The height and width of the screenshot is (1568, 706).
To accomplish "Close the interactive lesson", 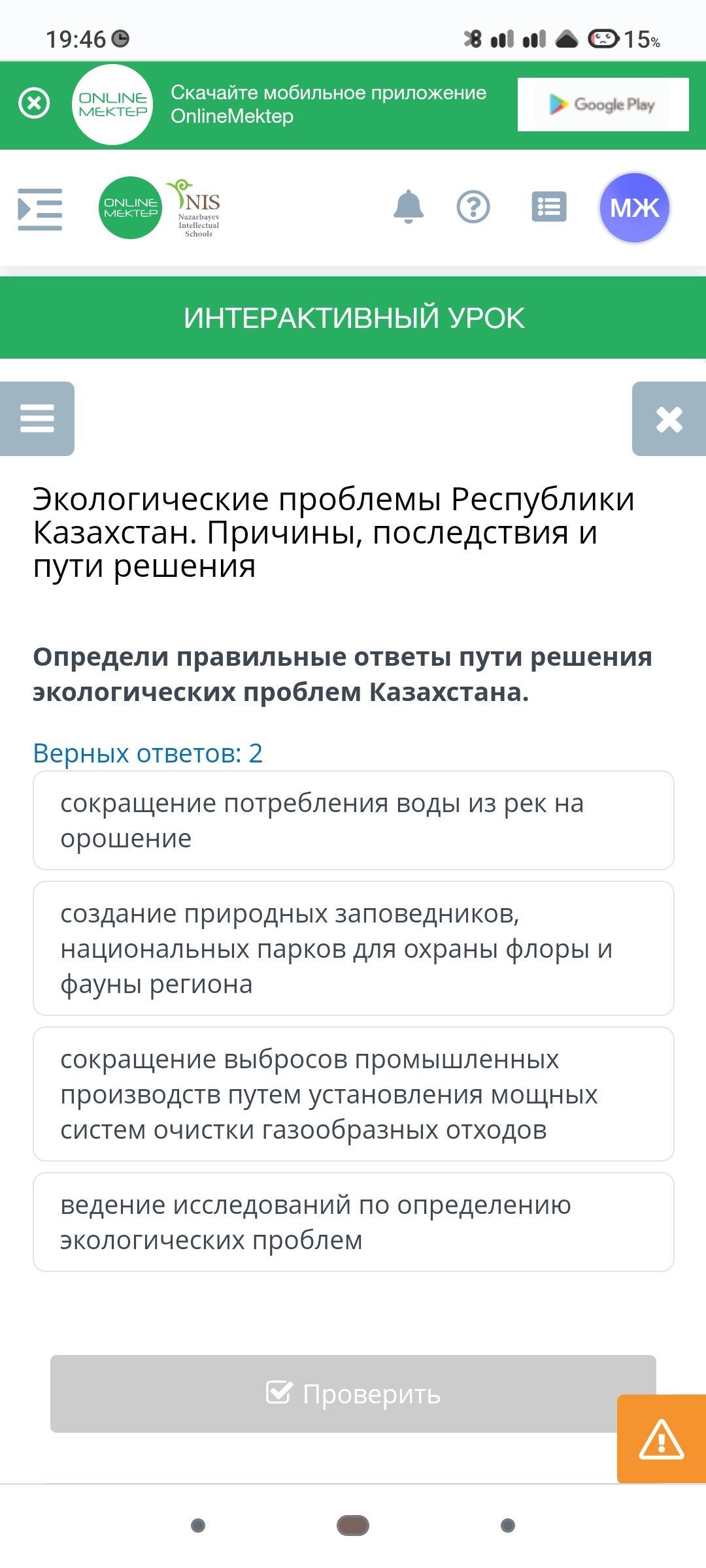I will (x=669, y=419).
